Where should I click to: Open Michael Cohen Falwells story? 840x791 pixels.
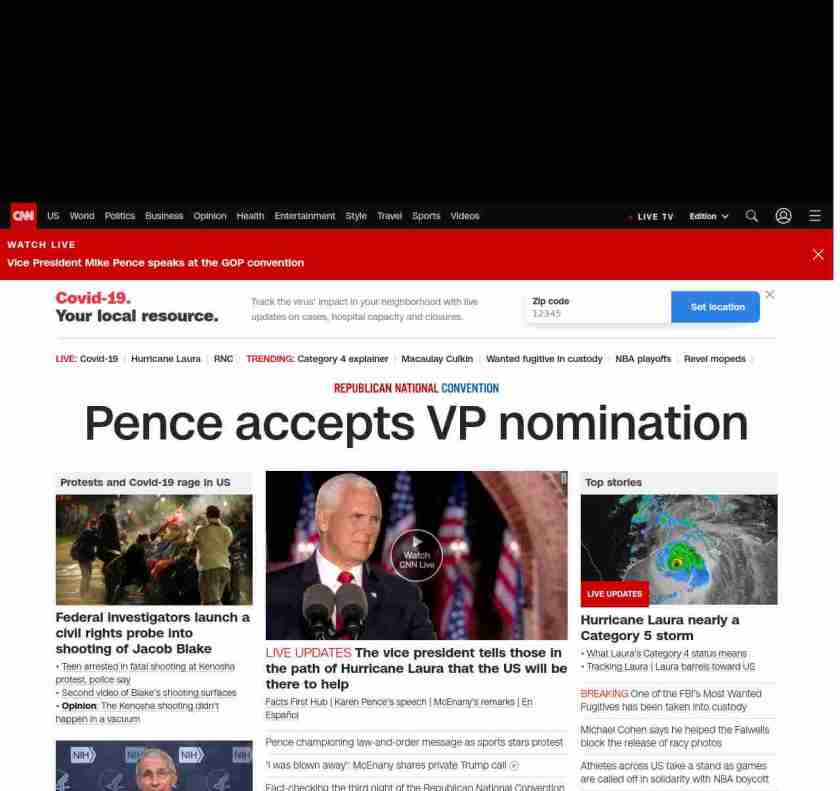[675, 736]
